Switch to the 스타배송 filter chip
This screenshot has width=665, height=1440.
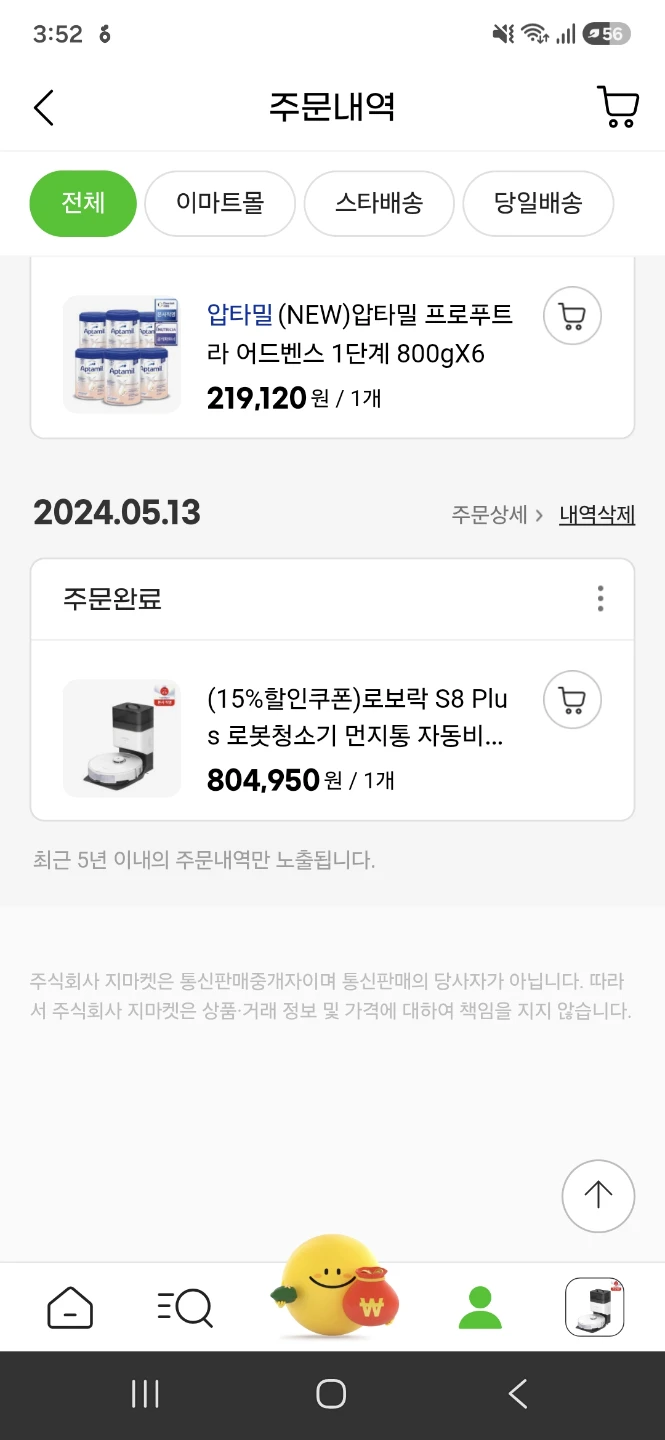click(379, 203)
